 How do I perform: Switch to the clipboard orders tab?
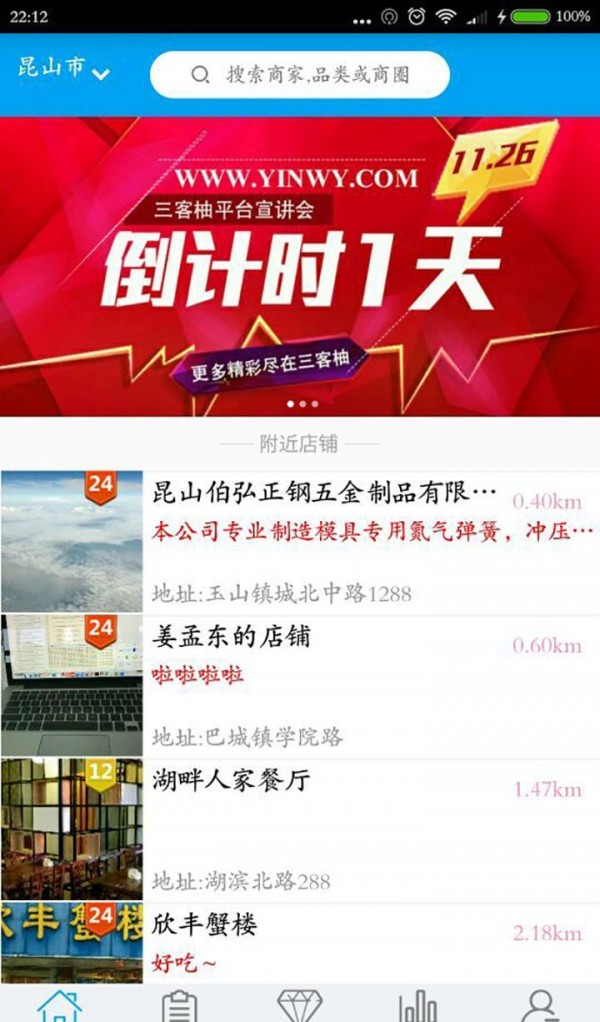180,1005
